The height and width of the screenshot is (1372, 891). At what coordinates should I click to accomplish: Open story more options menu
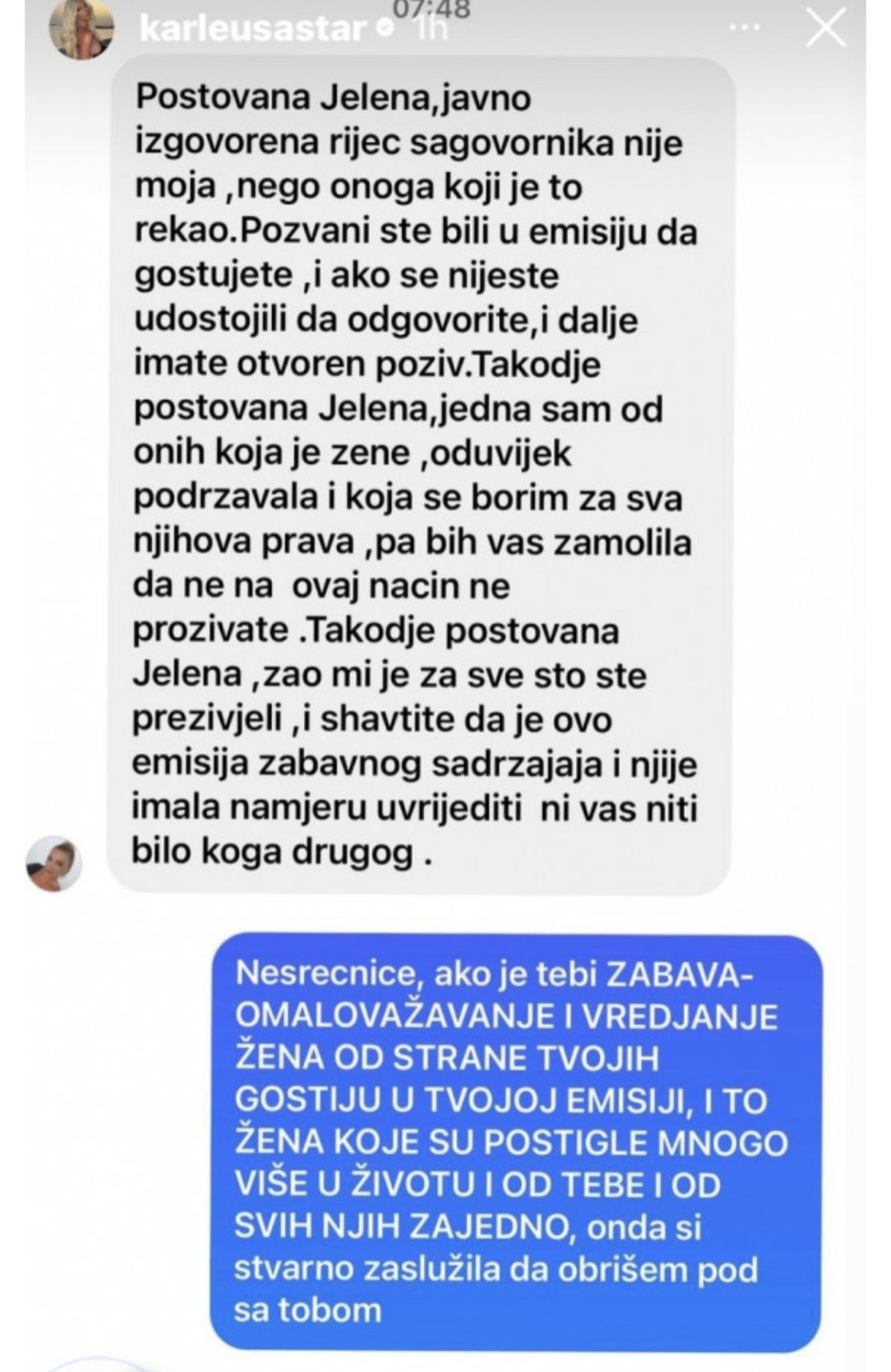click(x=745, y=28)
